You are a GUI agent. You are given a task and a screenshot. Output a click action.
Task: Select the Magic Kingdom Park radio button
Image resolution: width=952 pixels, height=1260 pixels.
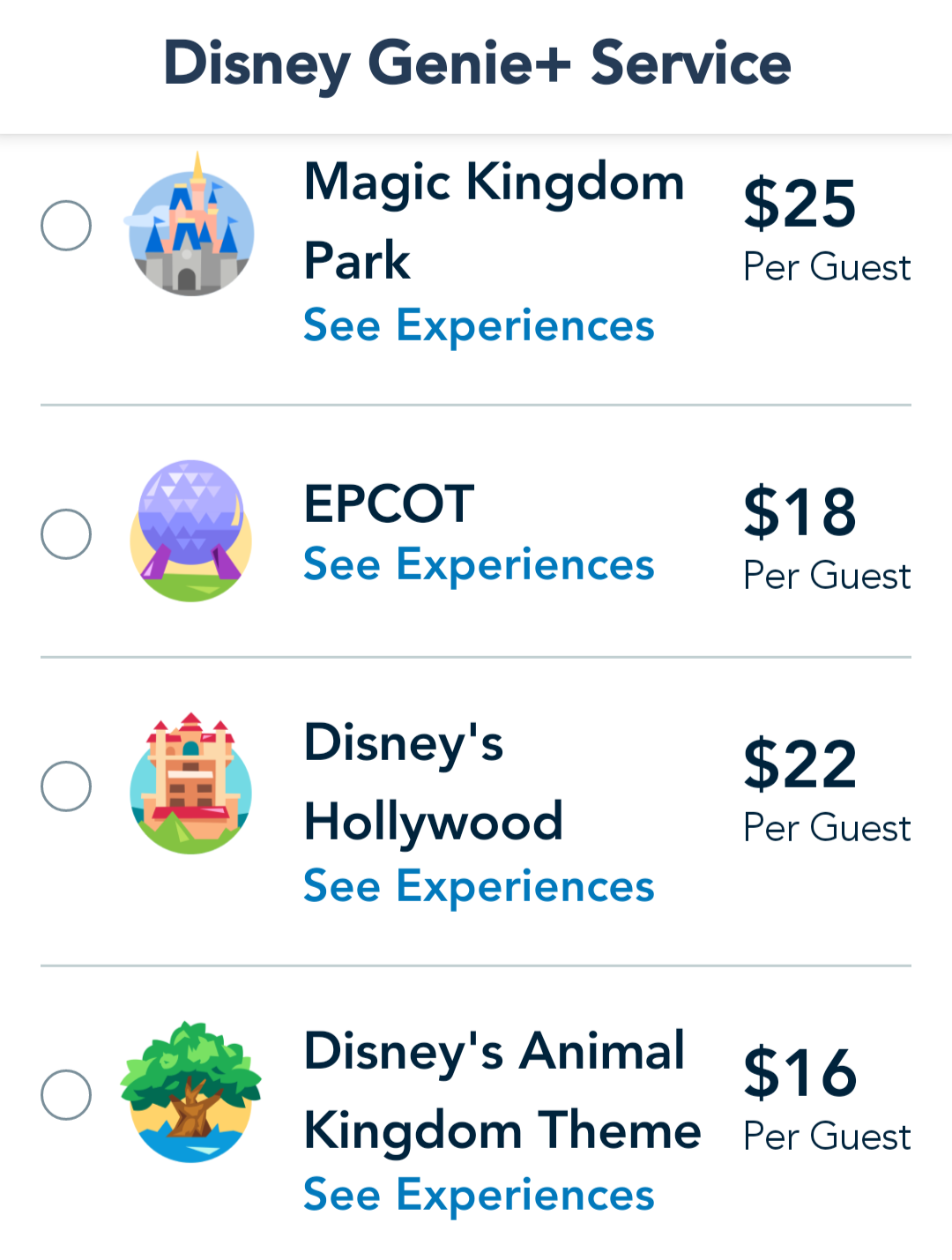66,226
